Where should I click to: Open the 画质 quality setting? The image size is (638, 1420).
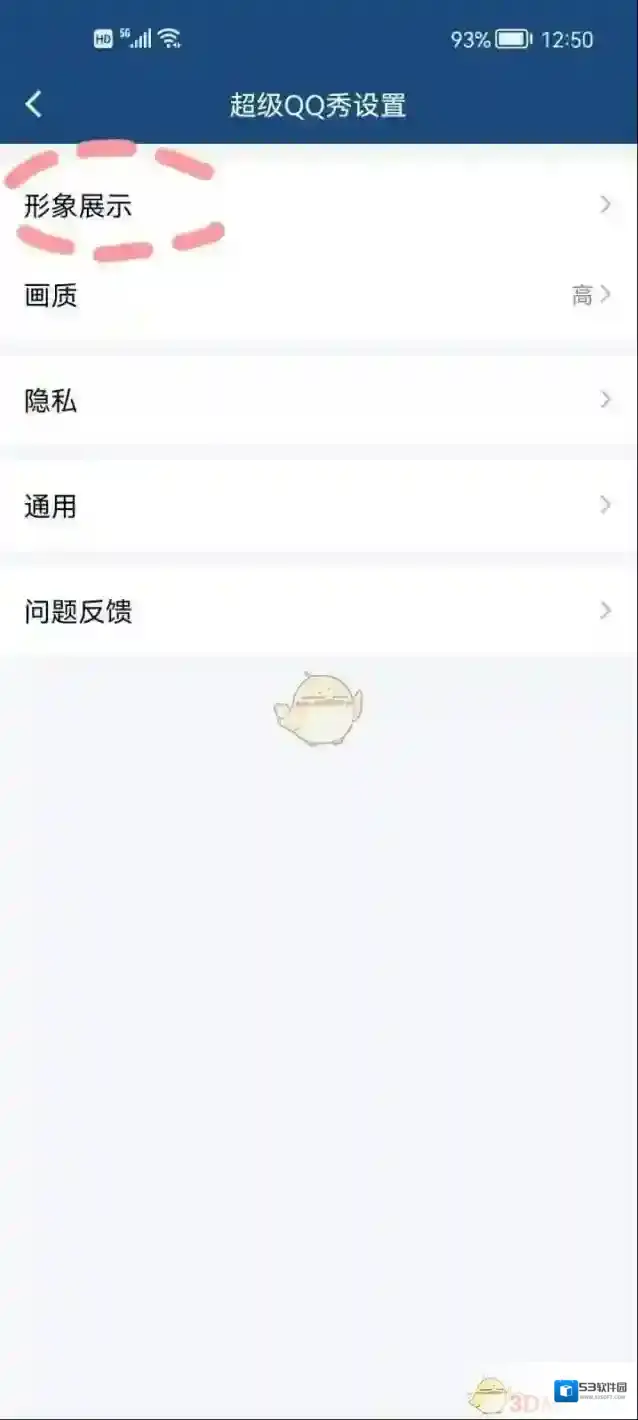coord(318,295)
